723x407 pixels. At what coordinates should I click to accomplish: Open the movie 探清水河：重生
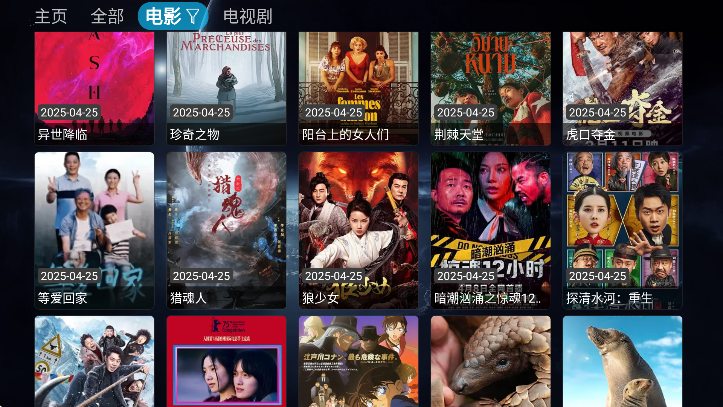[622, 228]
